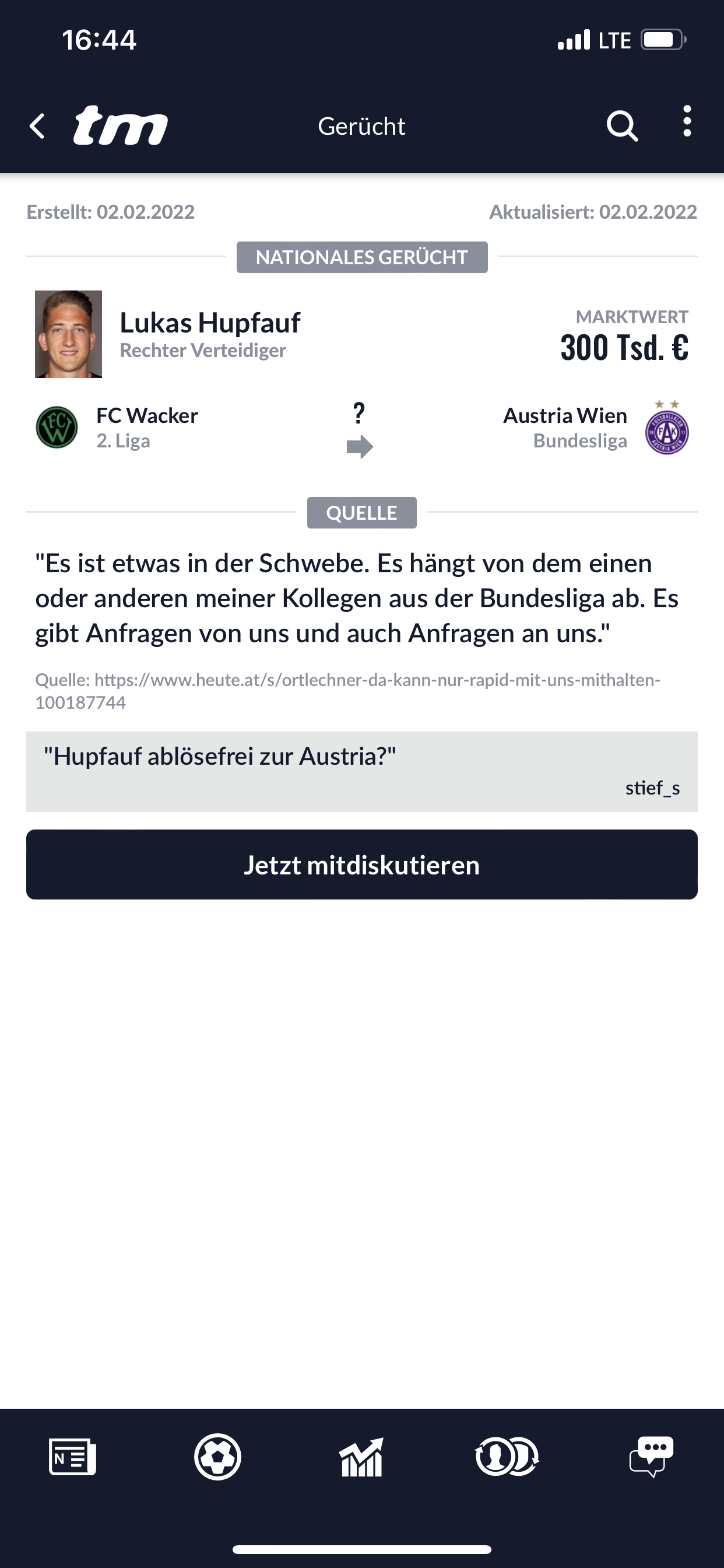Switch to the football matches tab
The image size is (724, 1568).
(217, 1457)
